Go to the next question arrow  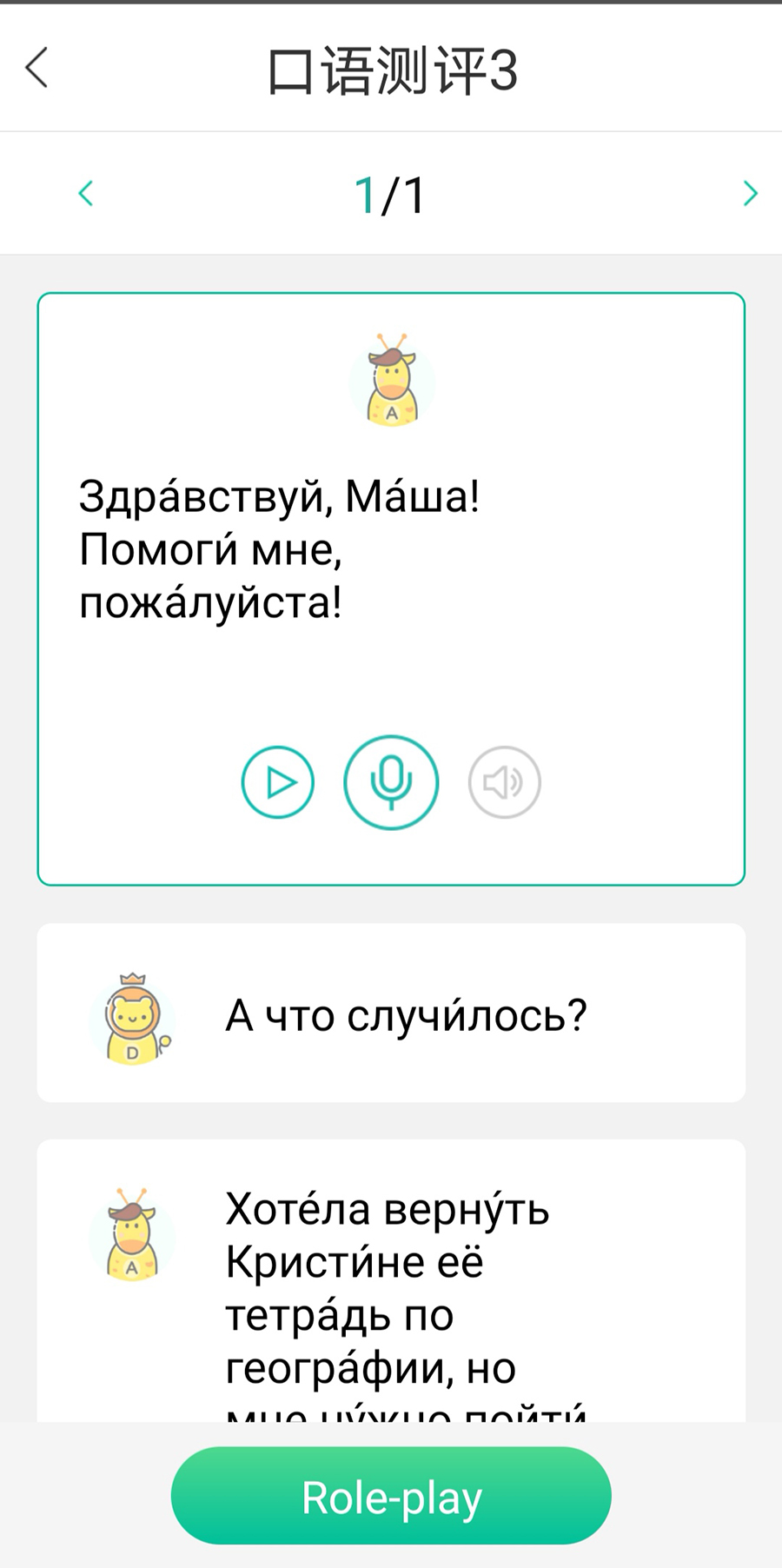coord(750,193)
